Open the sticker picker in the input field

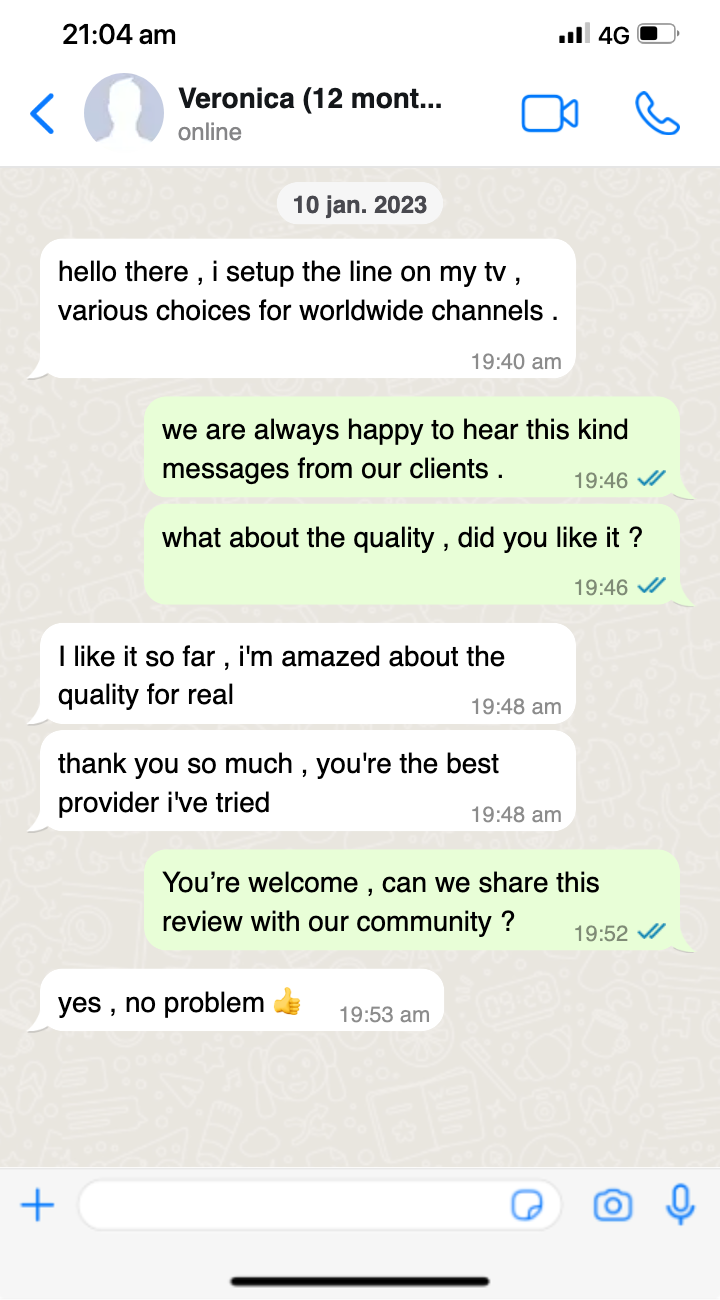pyautogui.click(x=527, y=1206)
